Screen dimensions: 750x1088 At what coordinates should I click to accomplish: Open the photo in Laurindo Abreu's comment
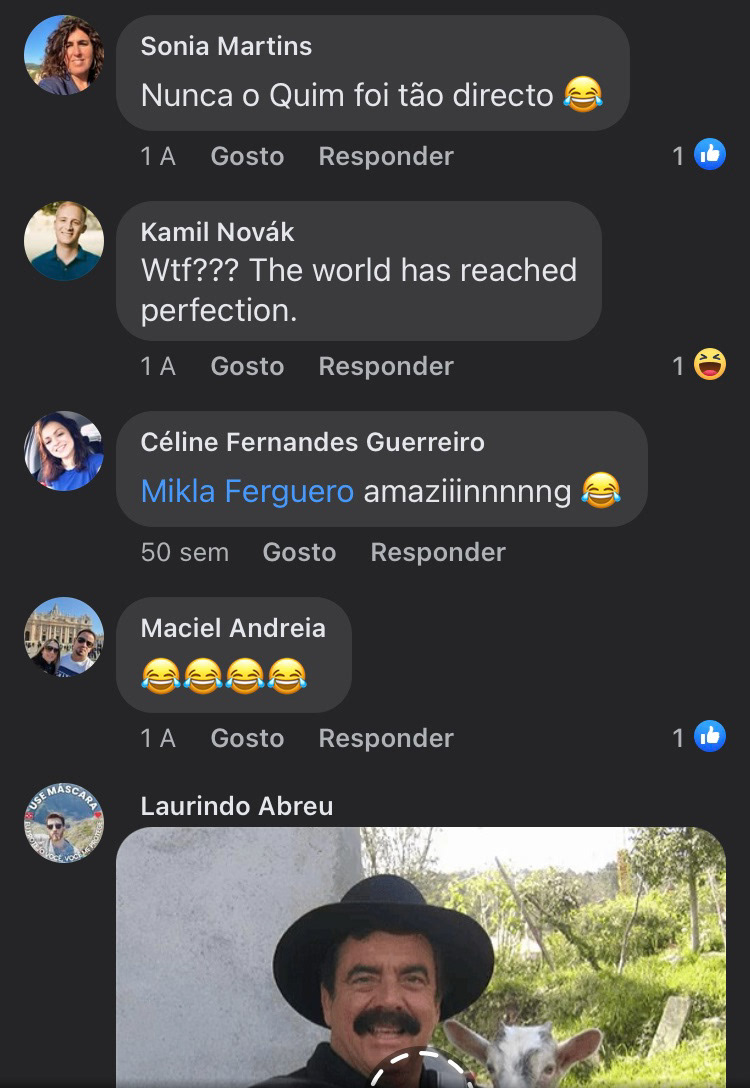tap(420, 960)
